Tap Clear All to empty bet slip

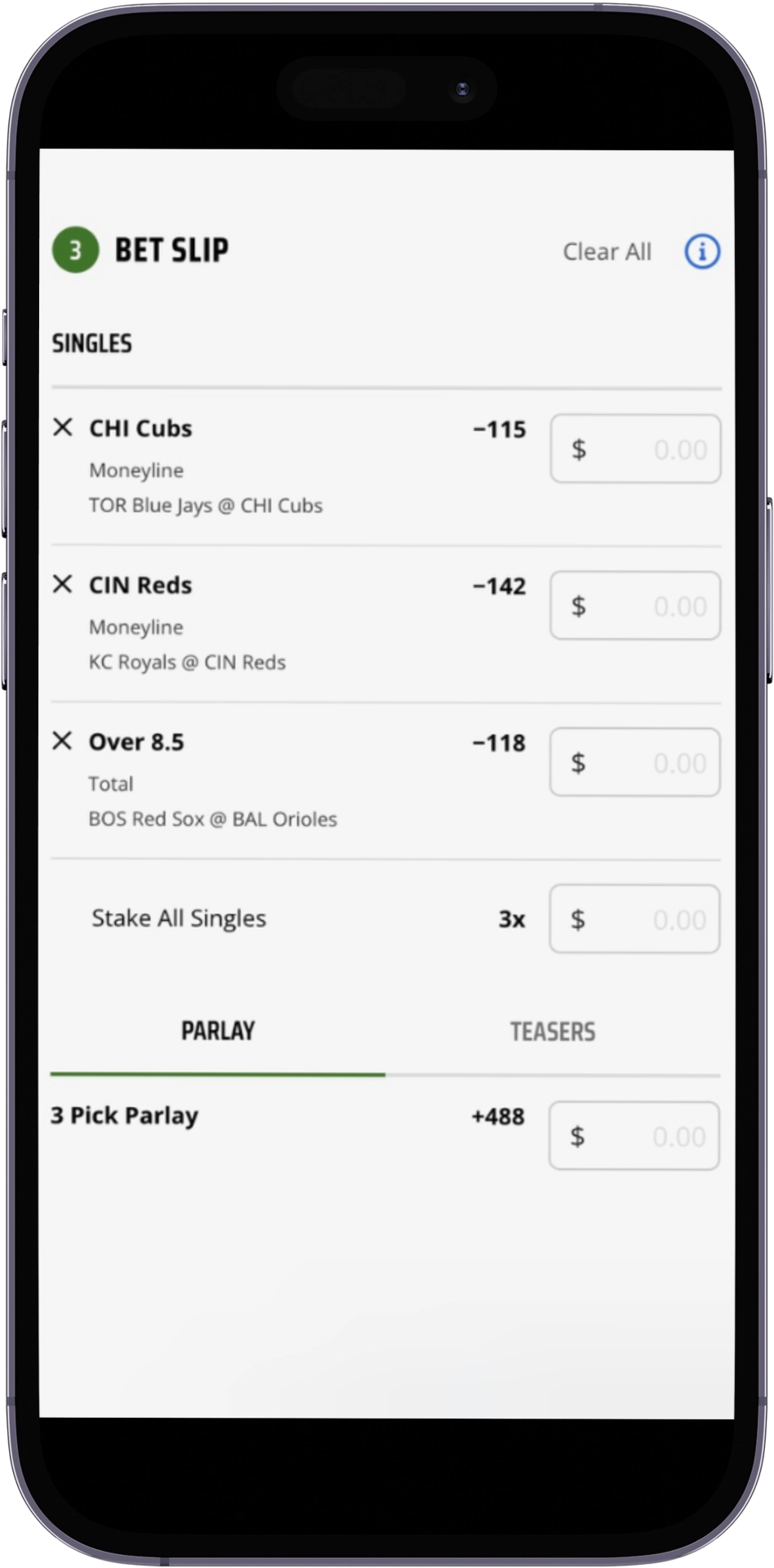click(607, 252)
